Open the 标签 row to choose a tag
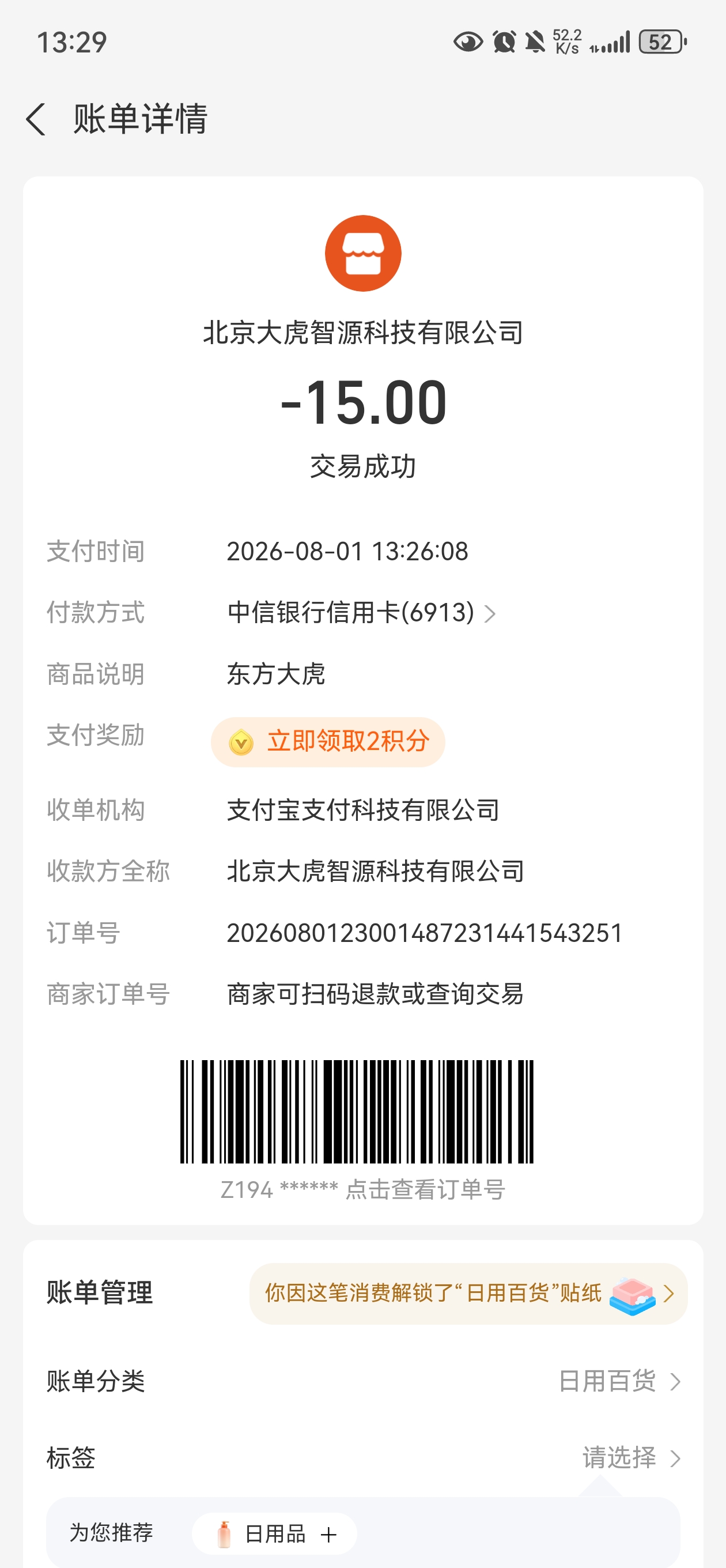The width and height of the screenshot is (726, 1568). 362,1458
